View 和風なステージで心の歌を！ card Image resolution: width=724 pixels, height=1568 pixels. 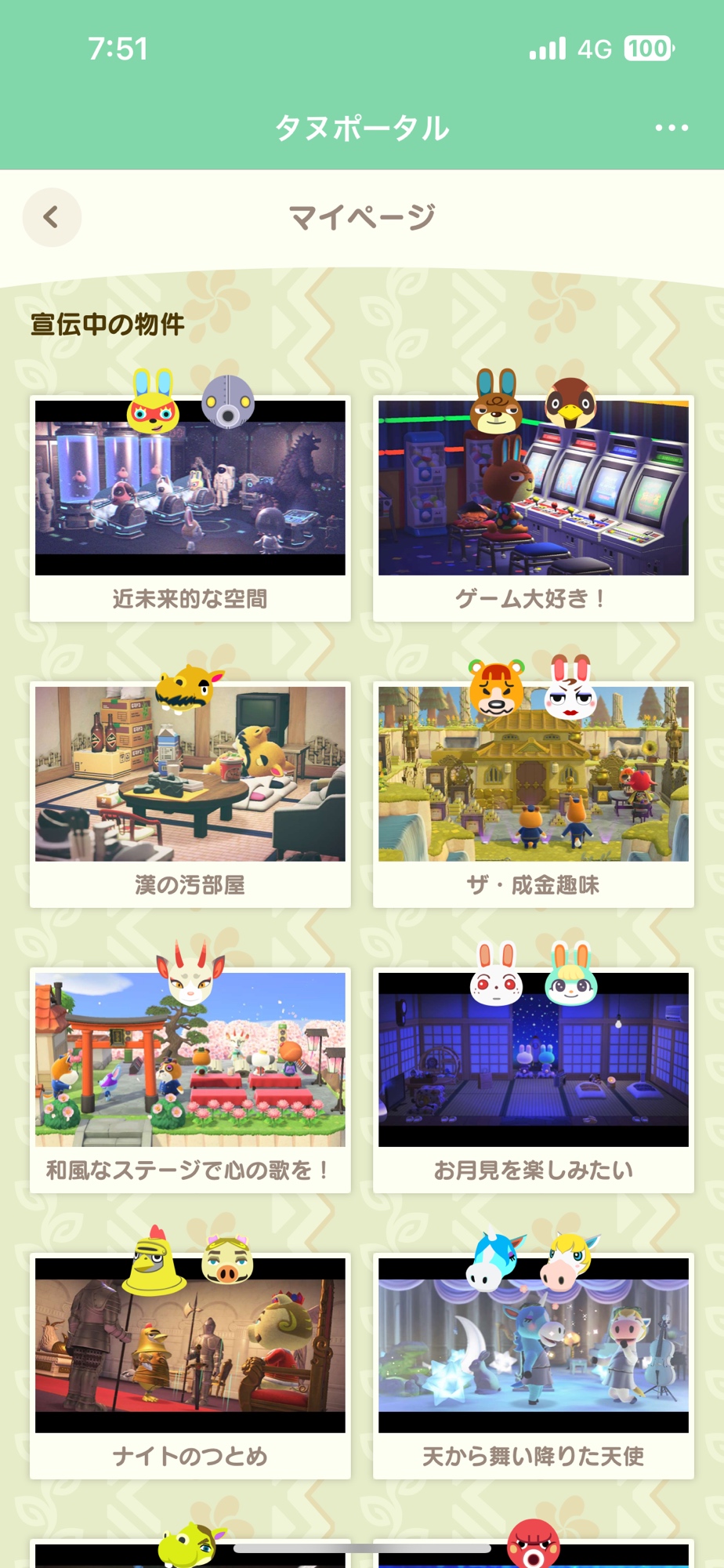(x=190, y=1080)
